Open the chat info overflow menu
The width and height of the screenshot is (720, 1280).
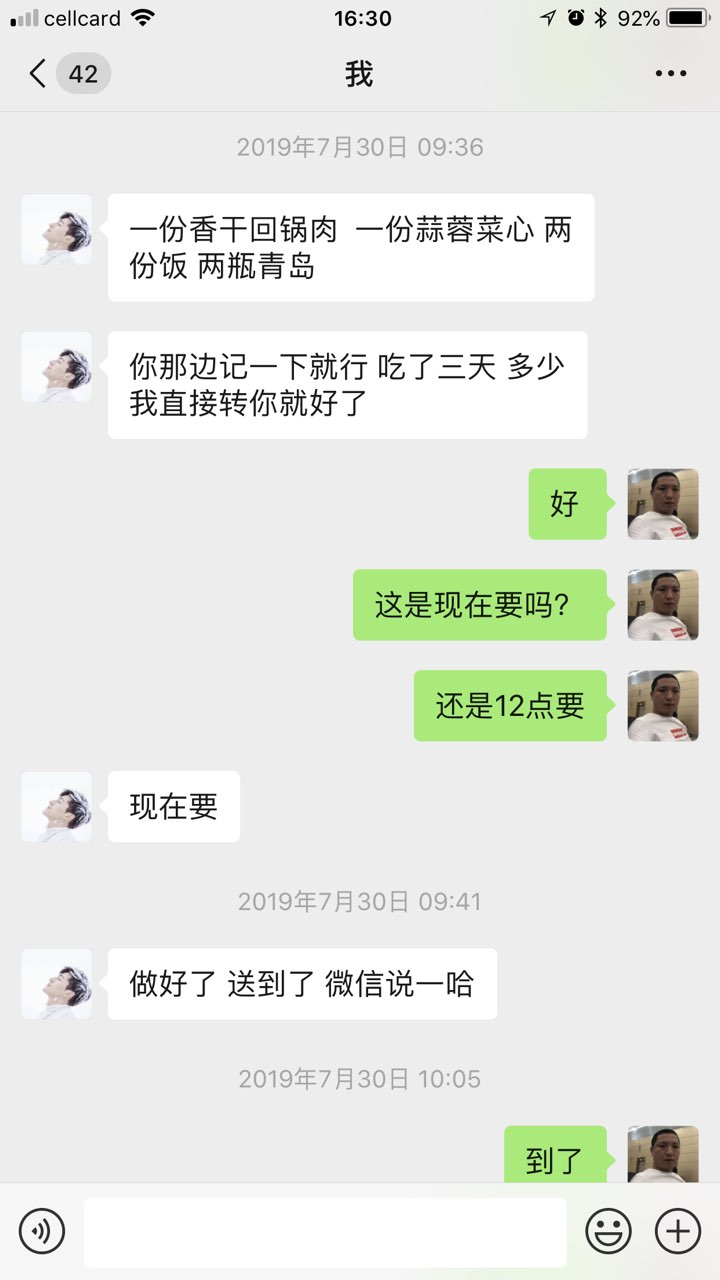point(670,74)
